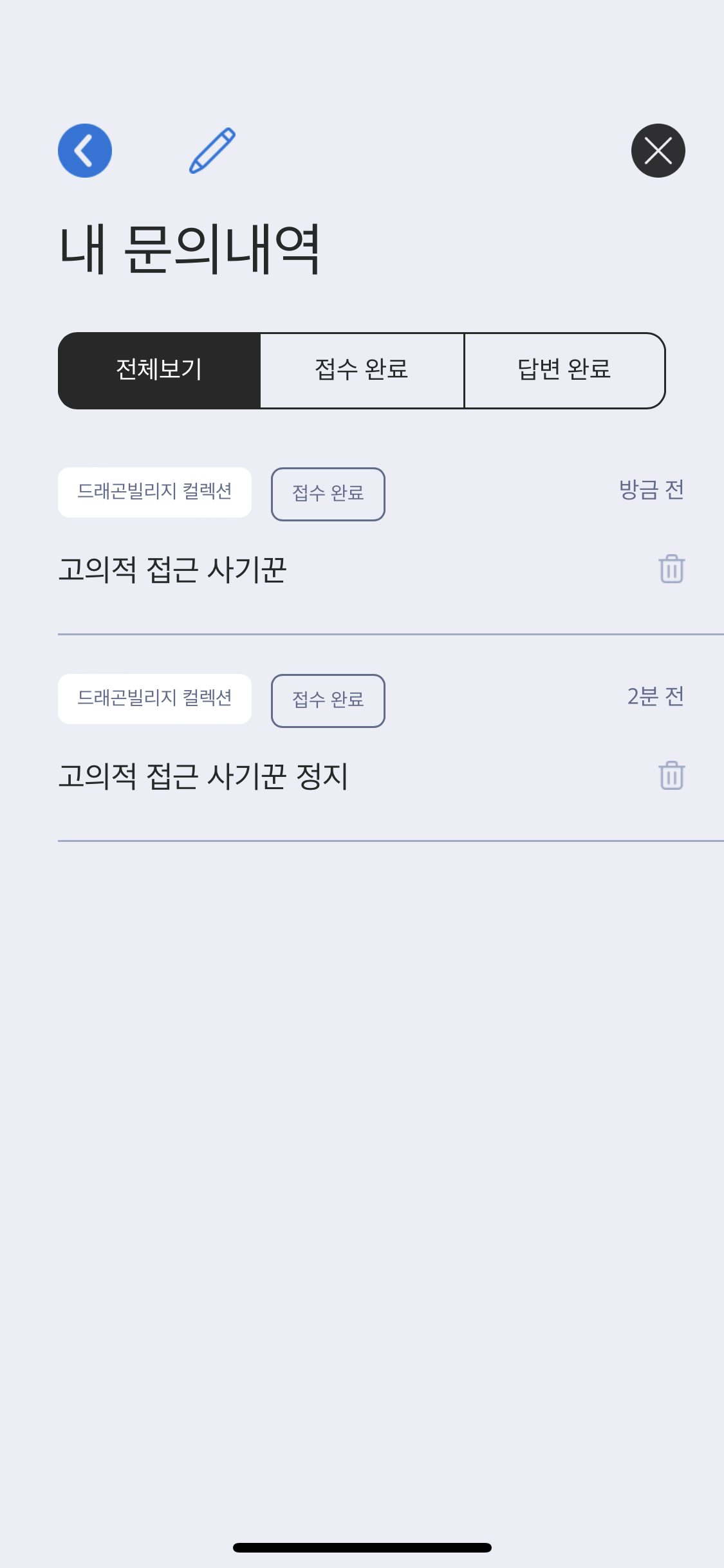This screenshot has height=1568, width=724.
Task: Select the 전체보기 tab
Action: click(160, 370)
